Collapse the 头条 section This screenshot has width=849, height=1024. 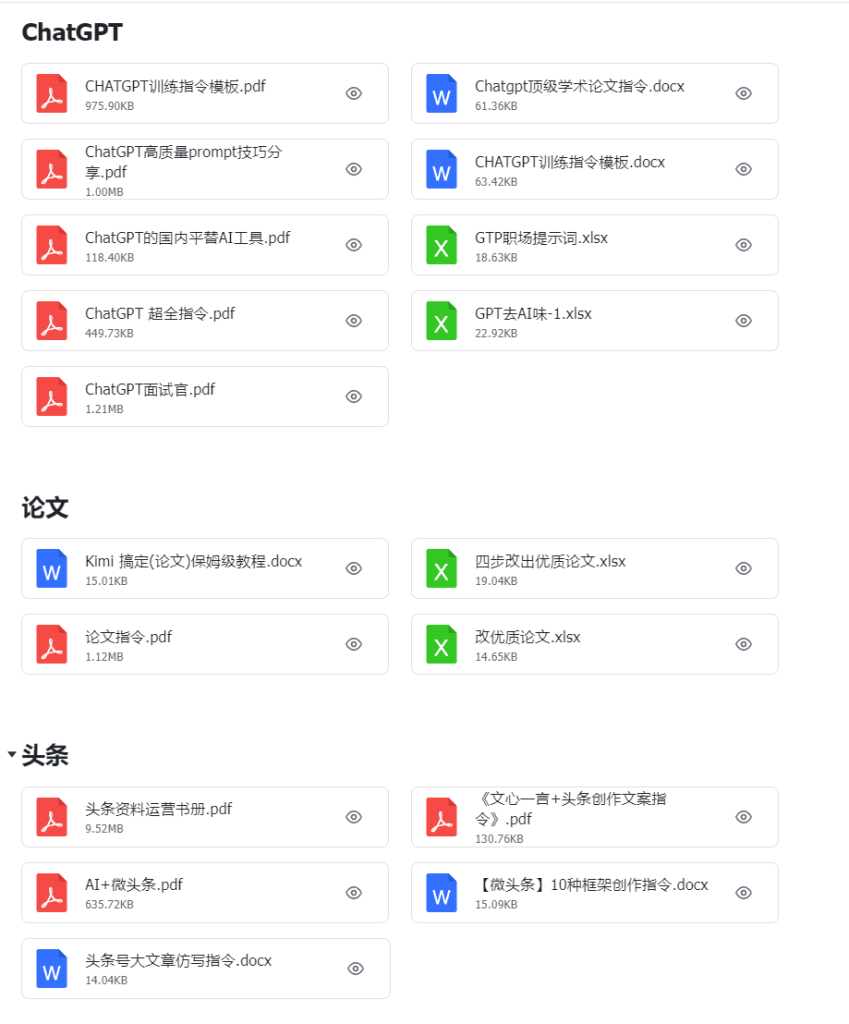tap(12, 754)
